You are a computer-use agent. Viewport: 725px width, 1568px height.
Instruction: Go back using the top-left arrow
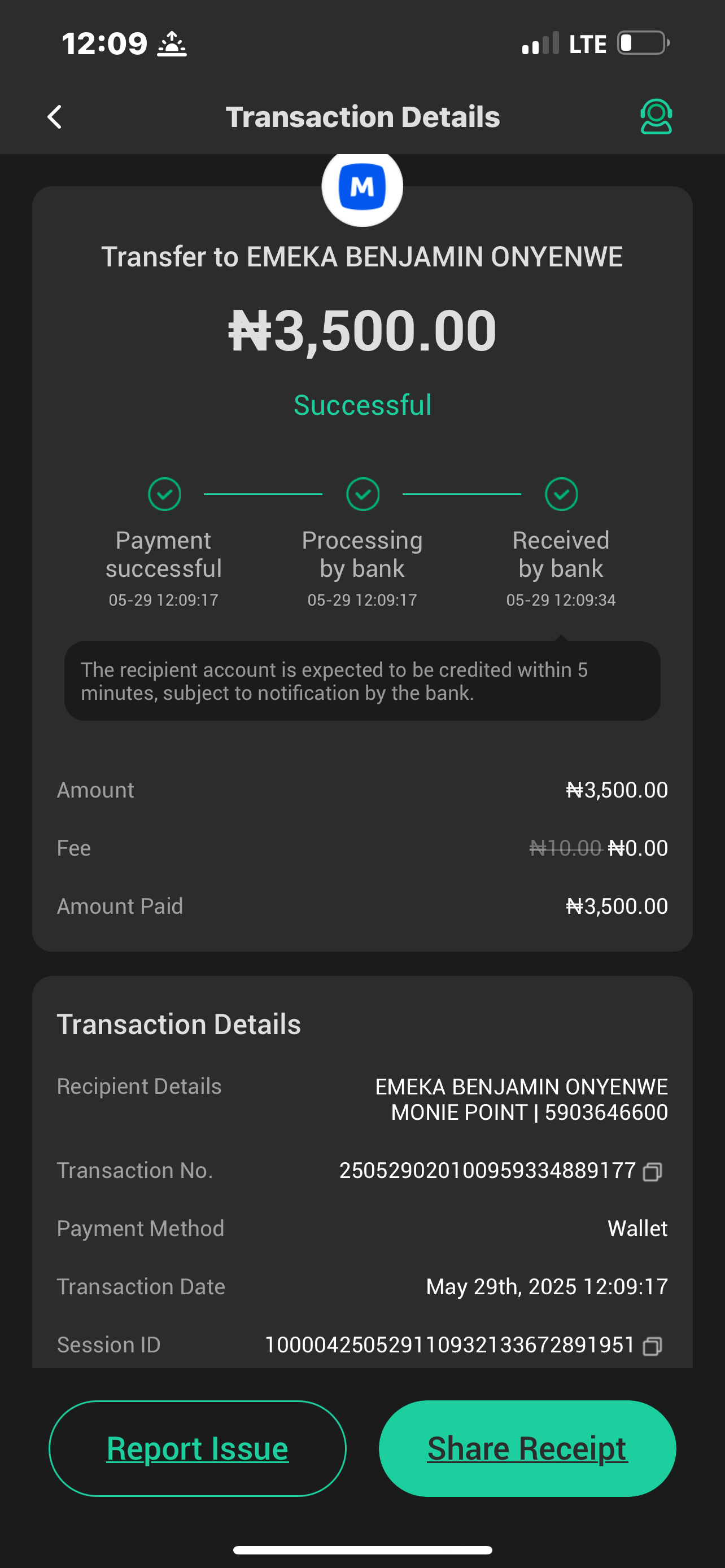tap(55, 117)
